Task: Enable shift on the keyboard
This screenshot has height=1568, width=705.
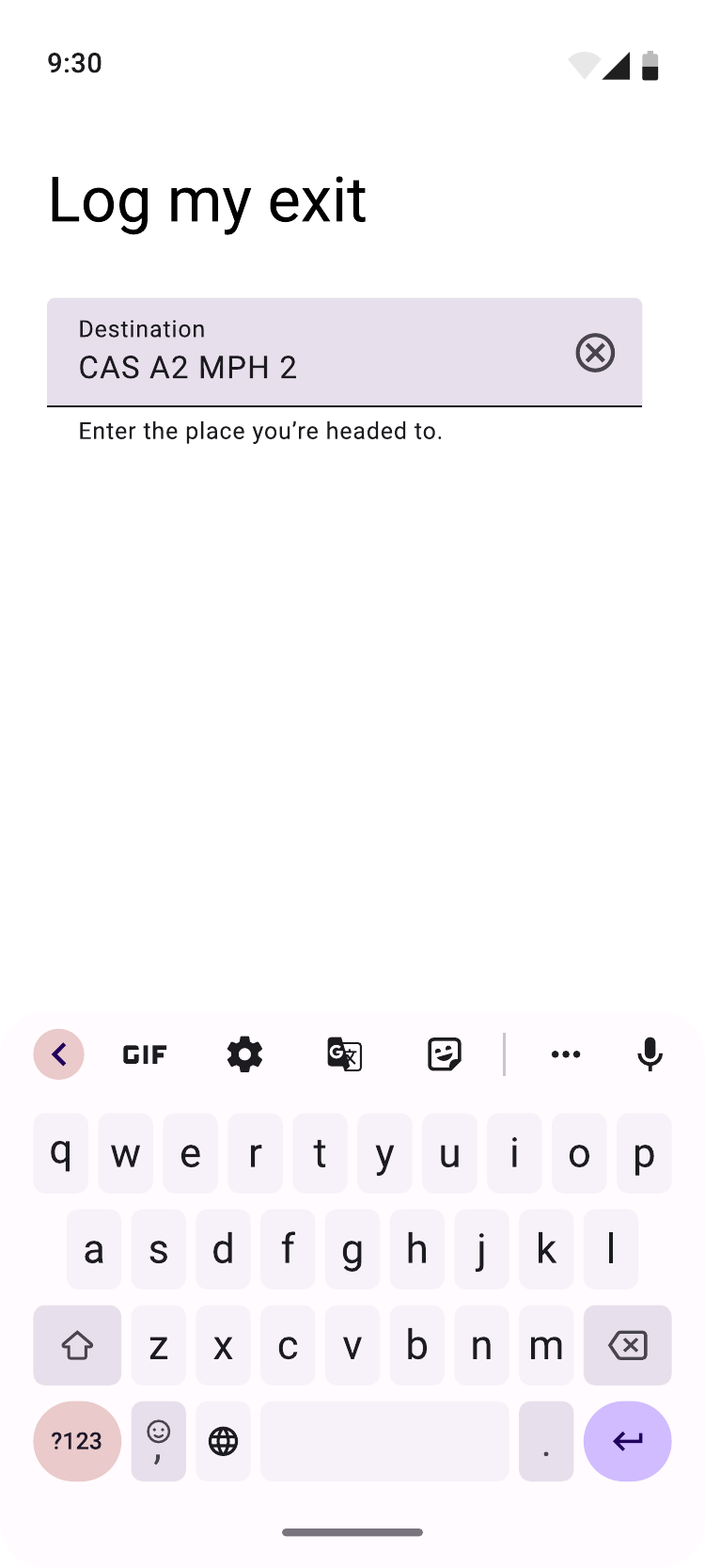Action: coord(77,1345)
